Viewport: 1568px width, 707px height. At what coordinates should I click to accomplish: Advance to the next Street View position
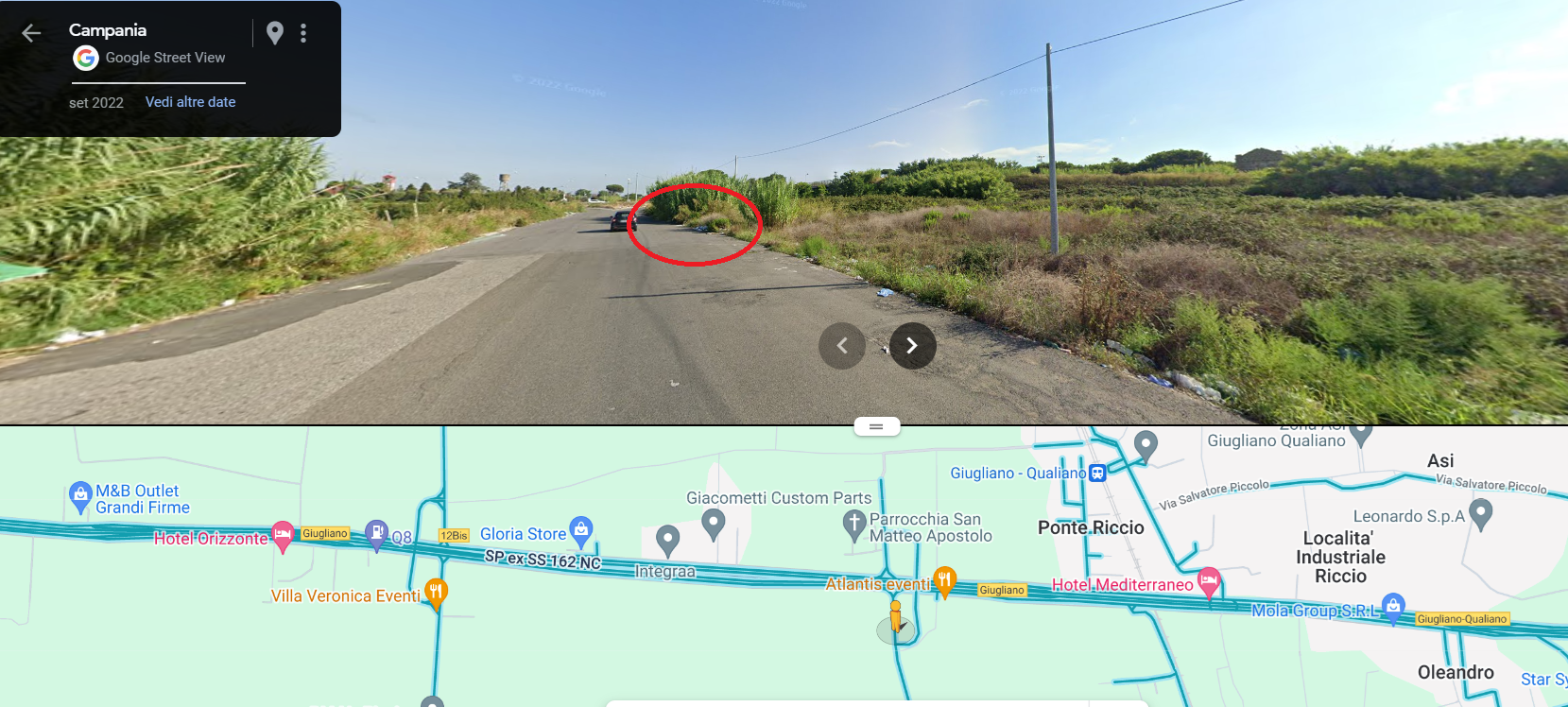(x=912, y=346)
